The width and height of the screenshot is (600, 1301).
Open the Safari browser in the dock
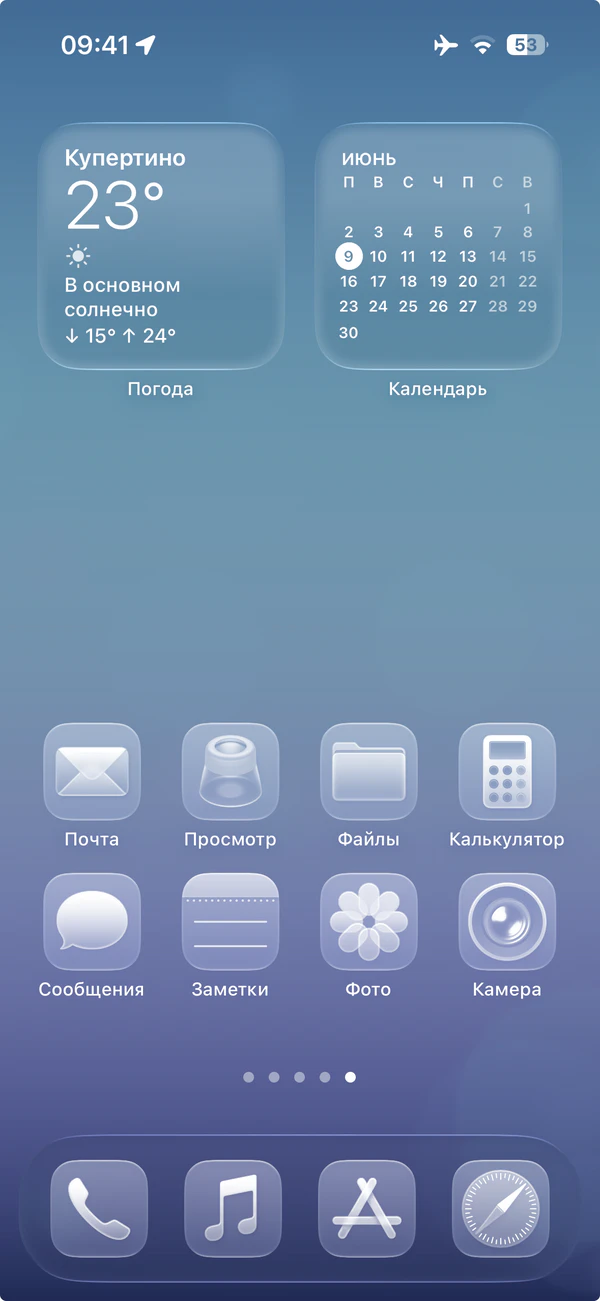(501, 1208)
